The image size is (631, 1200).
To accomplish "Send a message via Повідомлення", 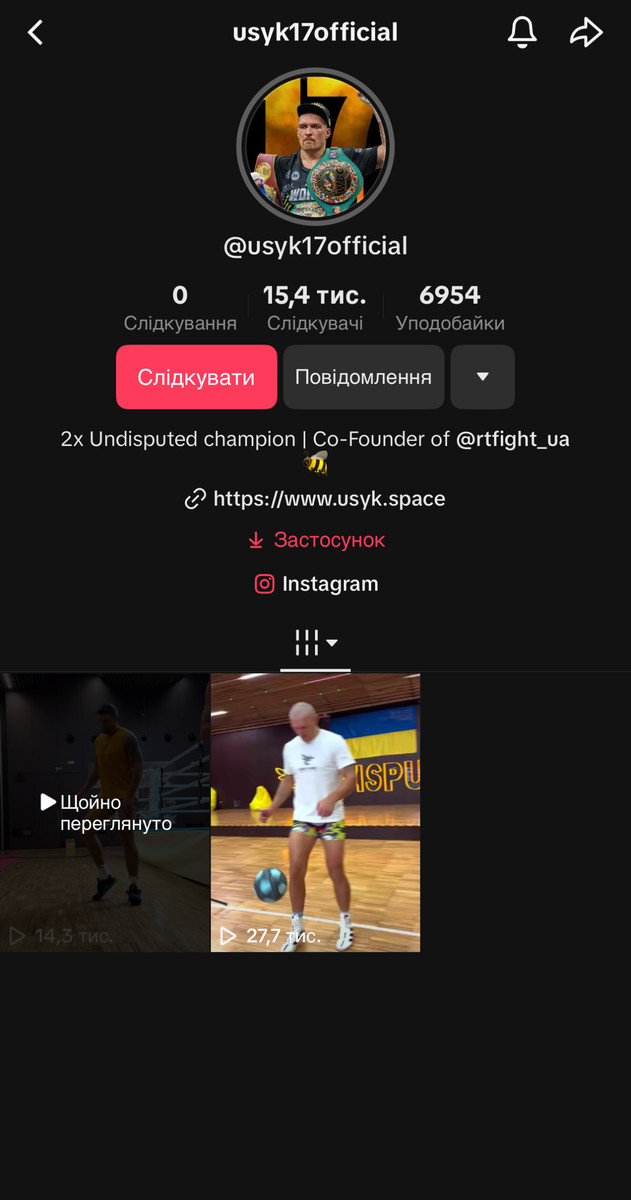I will pos(363,377).
